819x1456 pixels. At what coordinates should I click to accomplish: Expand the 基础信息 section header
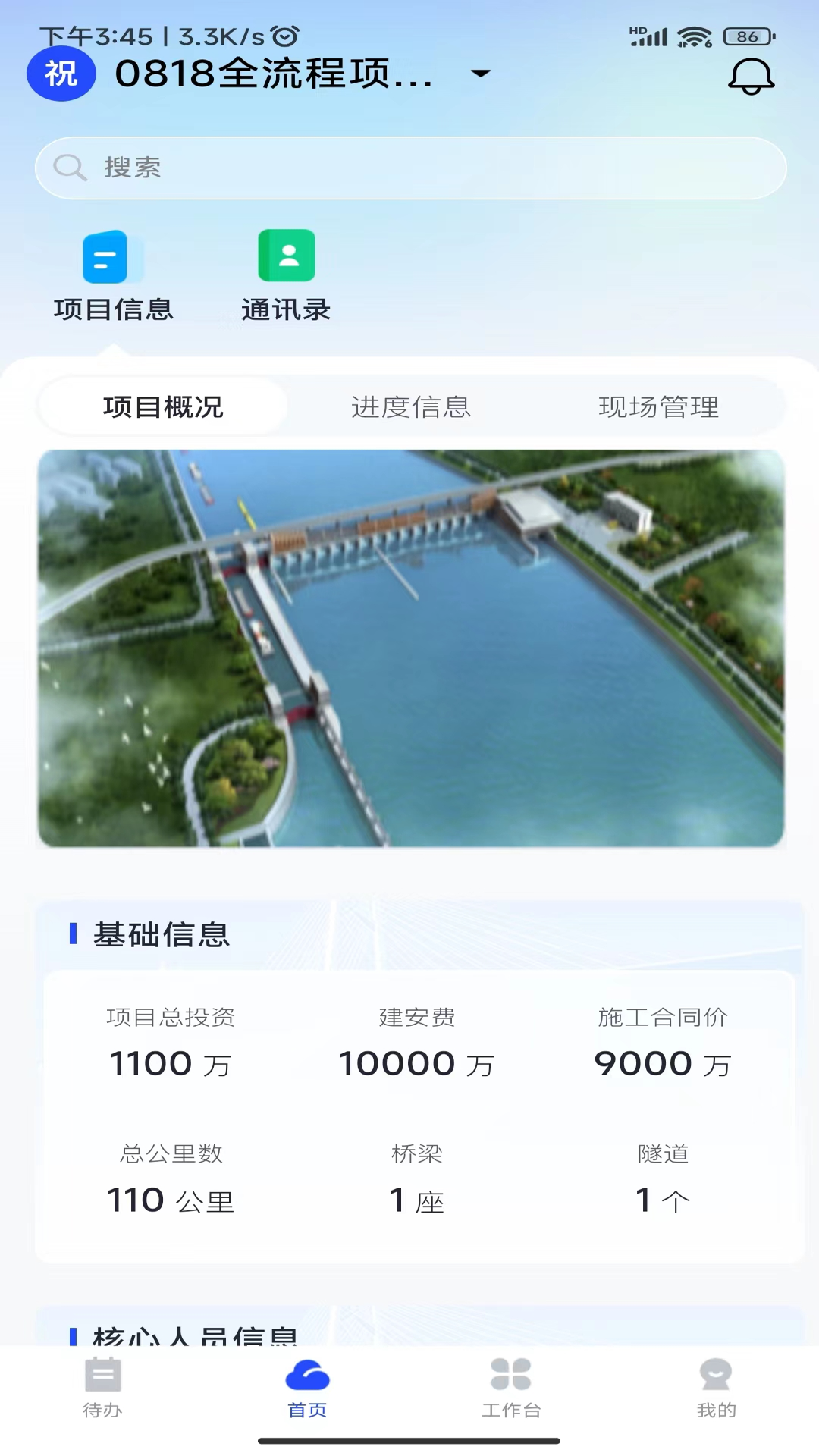[x=161, y=935]
